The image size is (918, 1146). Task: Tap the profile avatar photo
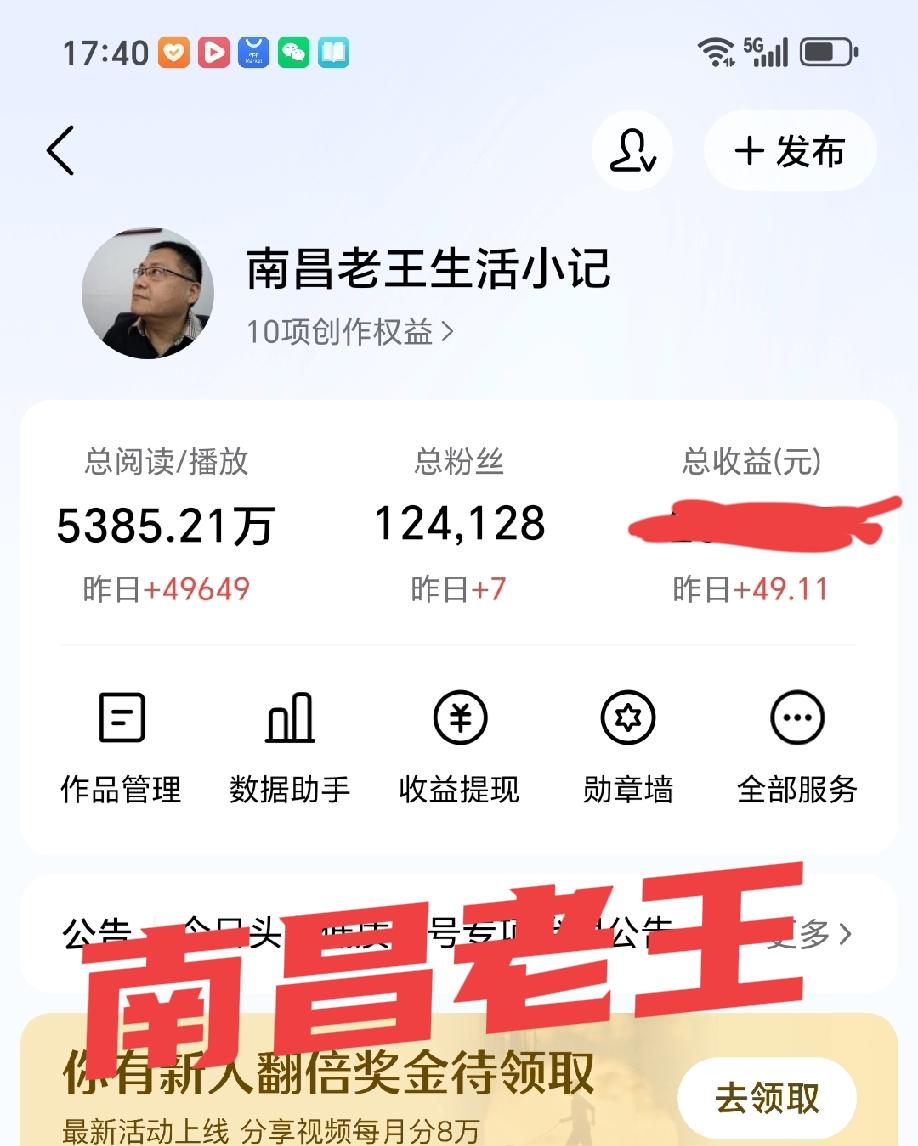pyautogui.click(x=148, y=293)
